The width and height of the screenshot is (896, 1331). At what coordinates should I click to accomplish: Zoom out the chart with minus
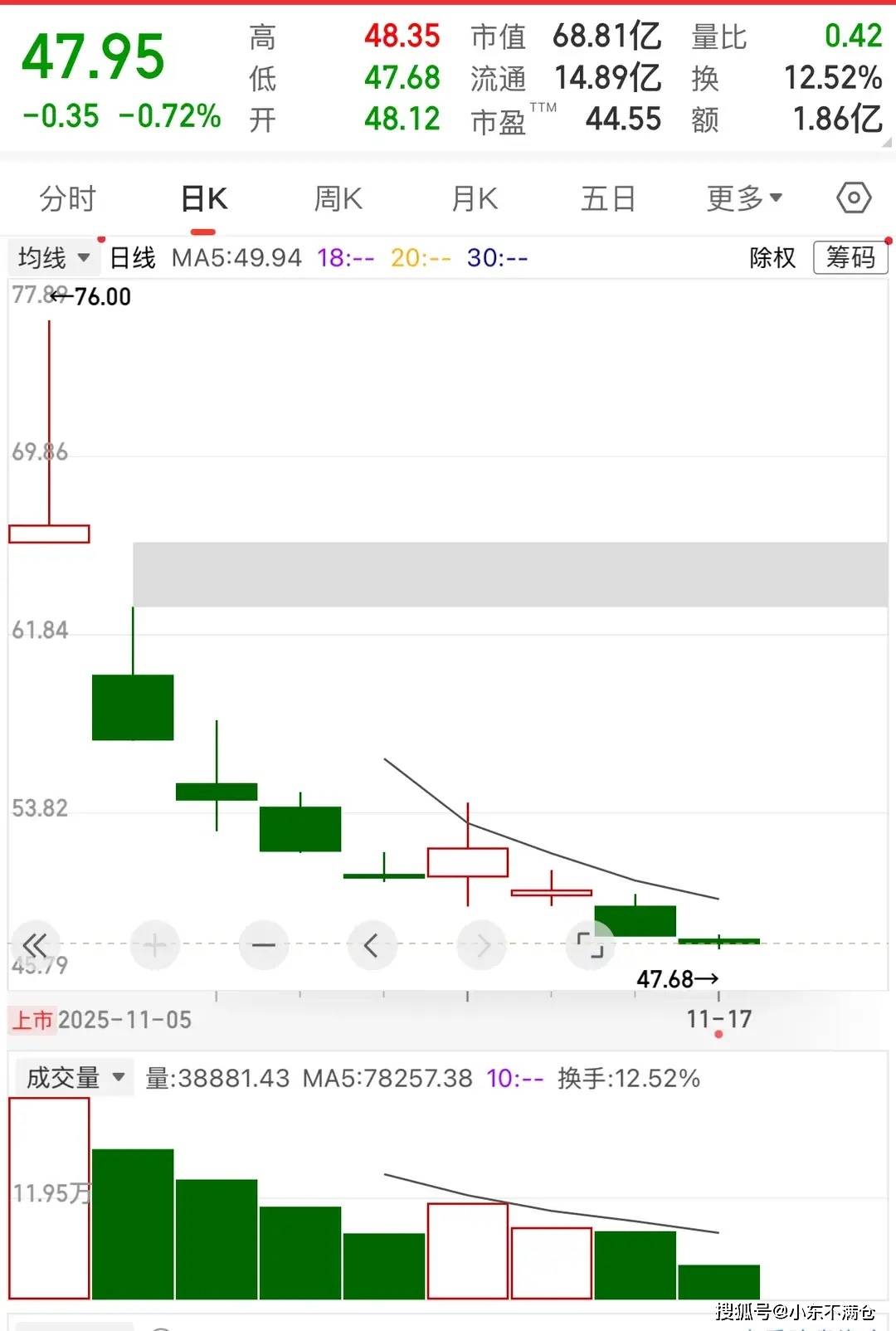(x=264, y=945)
